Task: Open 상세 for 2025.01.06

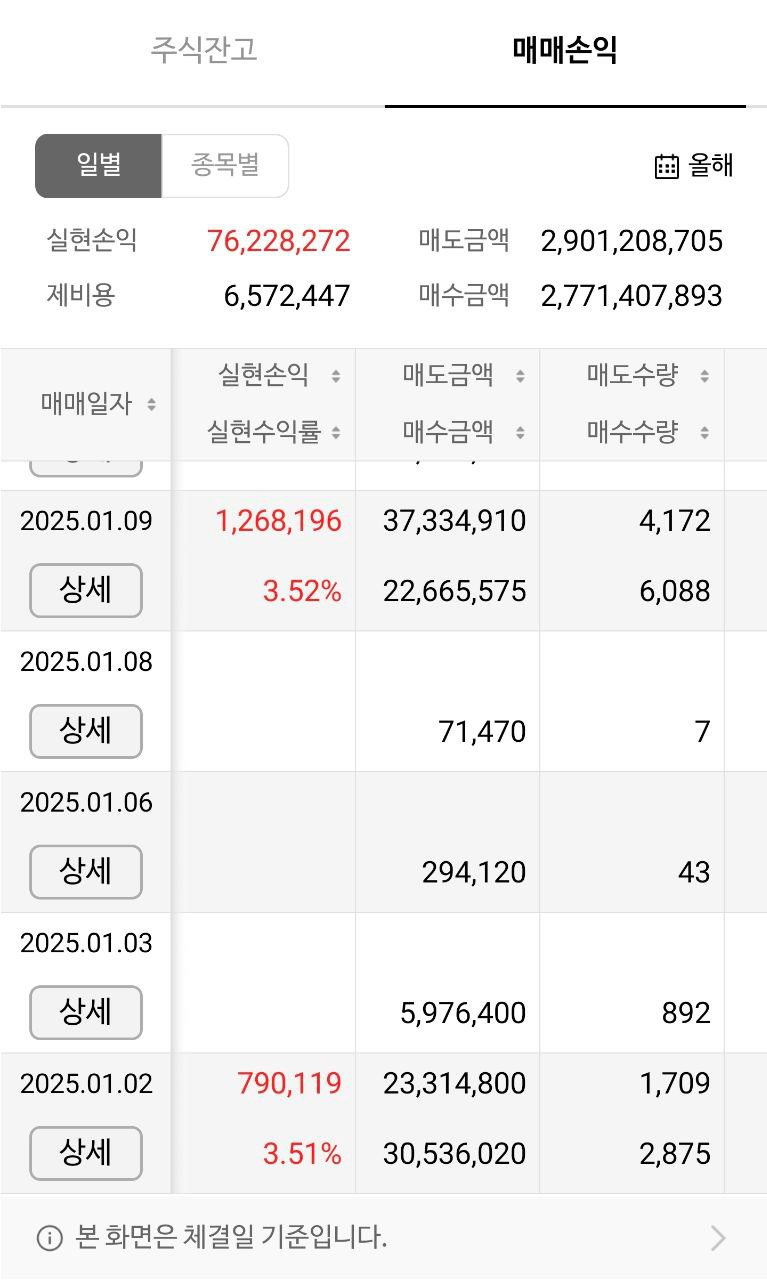Action: [85, 872]
